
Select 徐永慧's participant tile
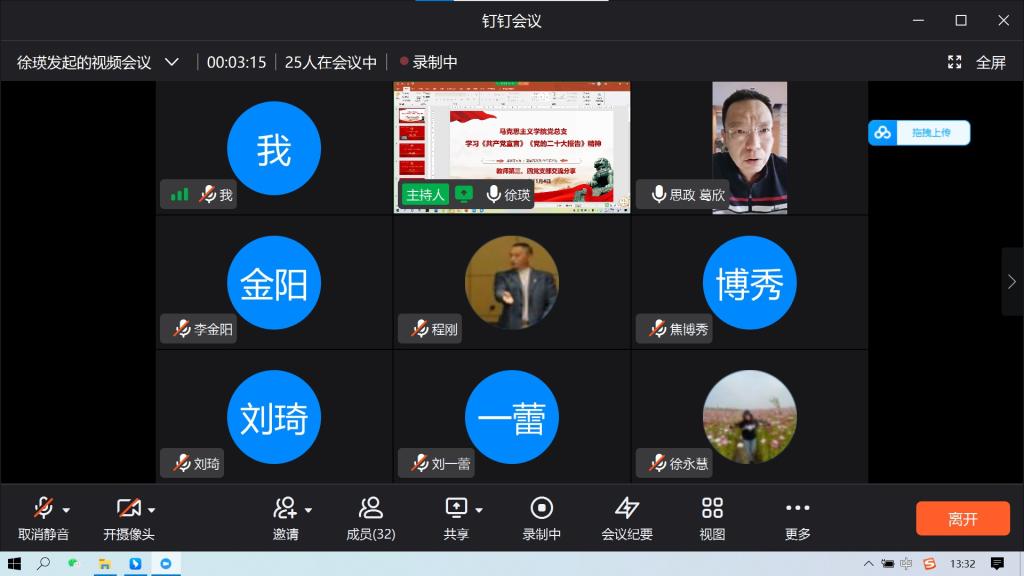tap(749, 418)
